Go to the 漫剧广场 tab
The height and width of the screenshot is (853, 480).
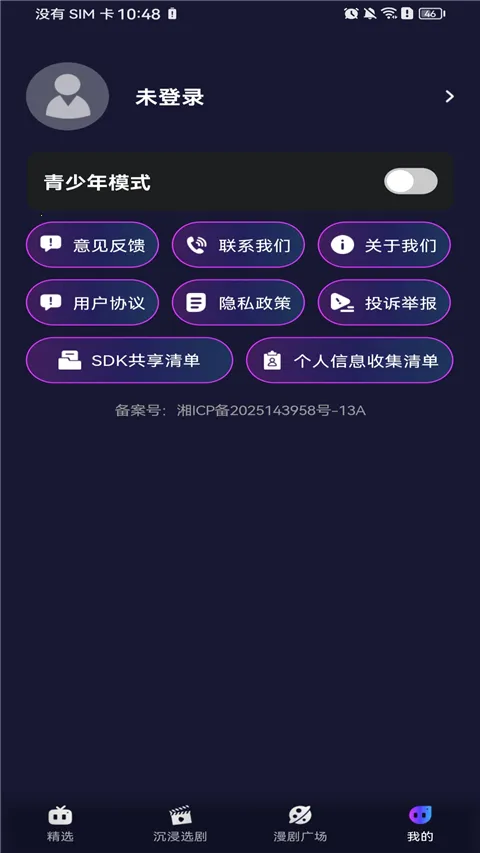click(300, 823)
